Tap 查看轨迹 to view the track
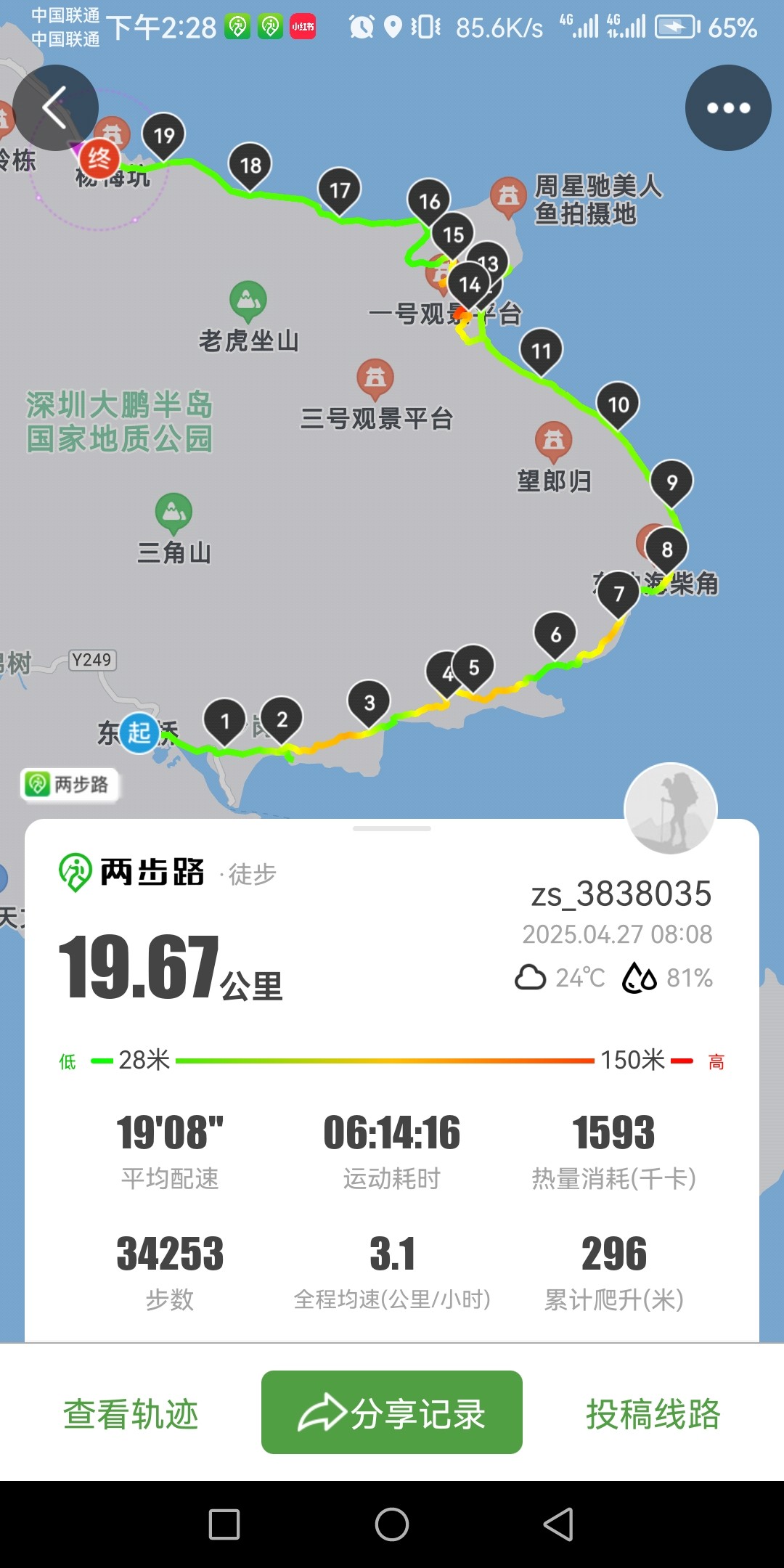The height and width of the screenshot is (1568, 784). point(131,1414)
